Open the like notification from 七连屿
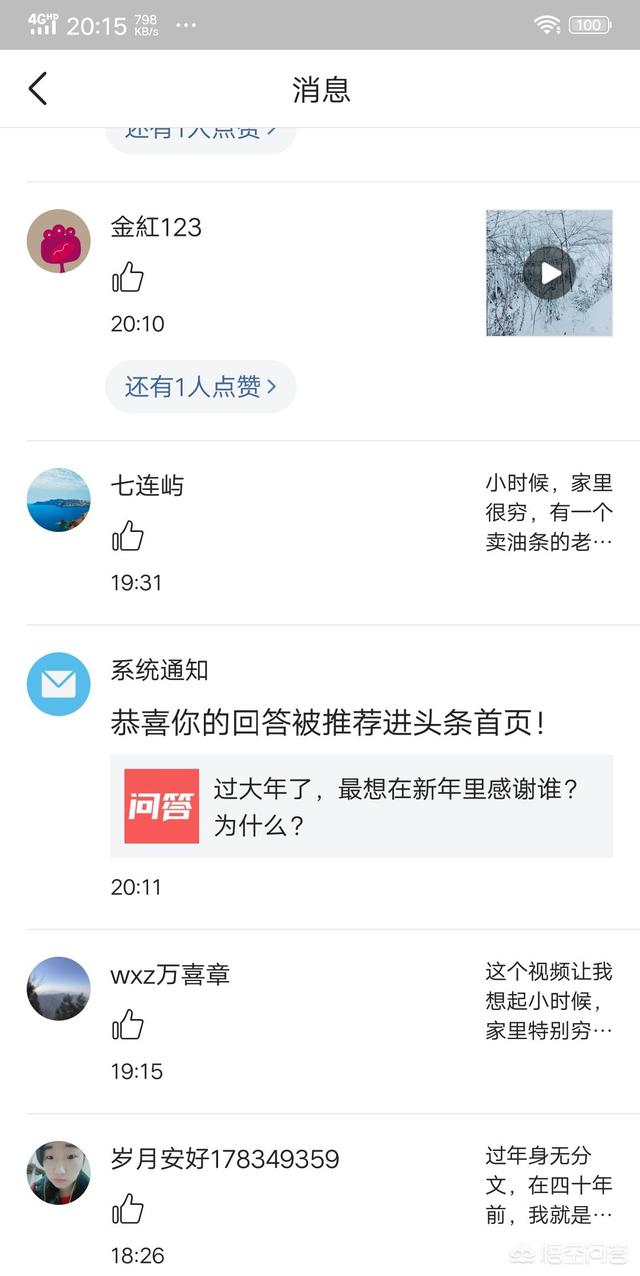This screenshot has width=640, height=1276. (320, 533)
